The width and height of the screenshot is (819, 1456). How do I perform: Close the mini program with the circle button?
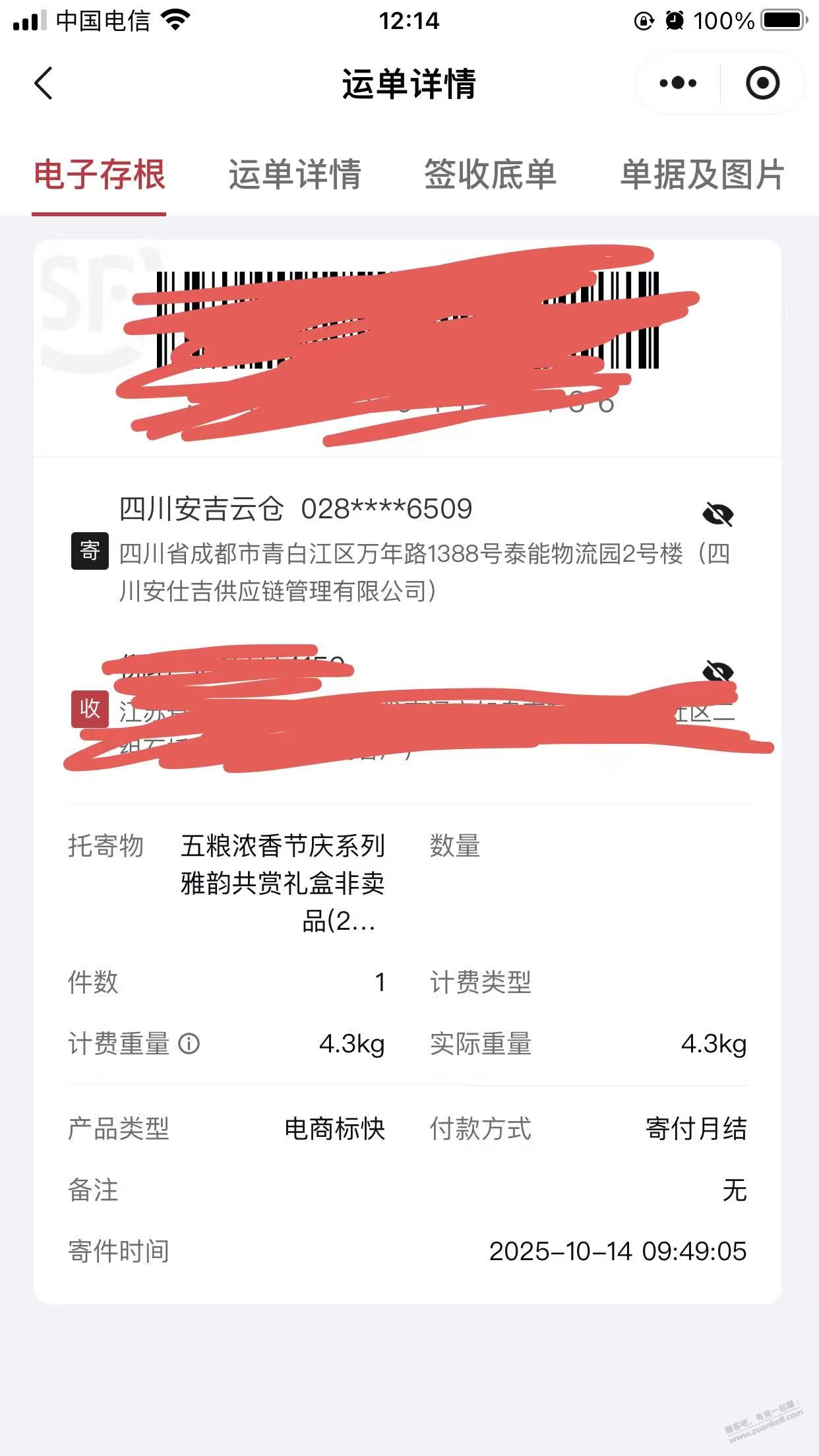pos(762,84)
